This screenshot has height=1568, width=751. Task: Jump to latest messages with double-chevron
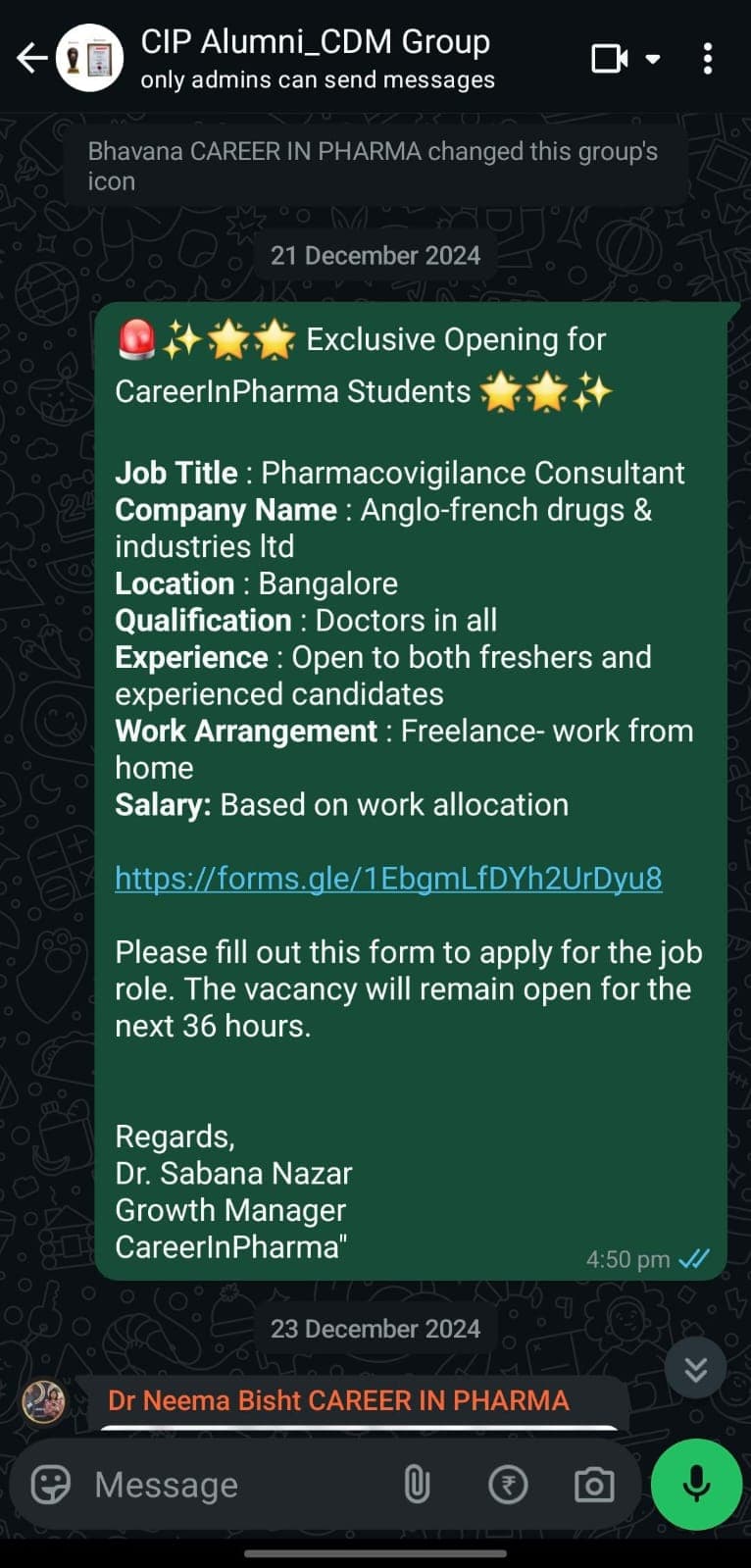coord(695,1369)
